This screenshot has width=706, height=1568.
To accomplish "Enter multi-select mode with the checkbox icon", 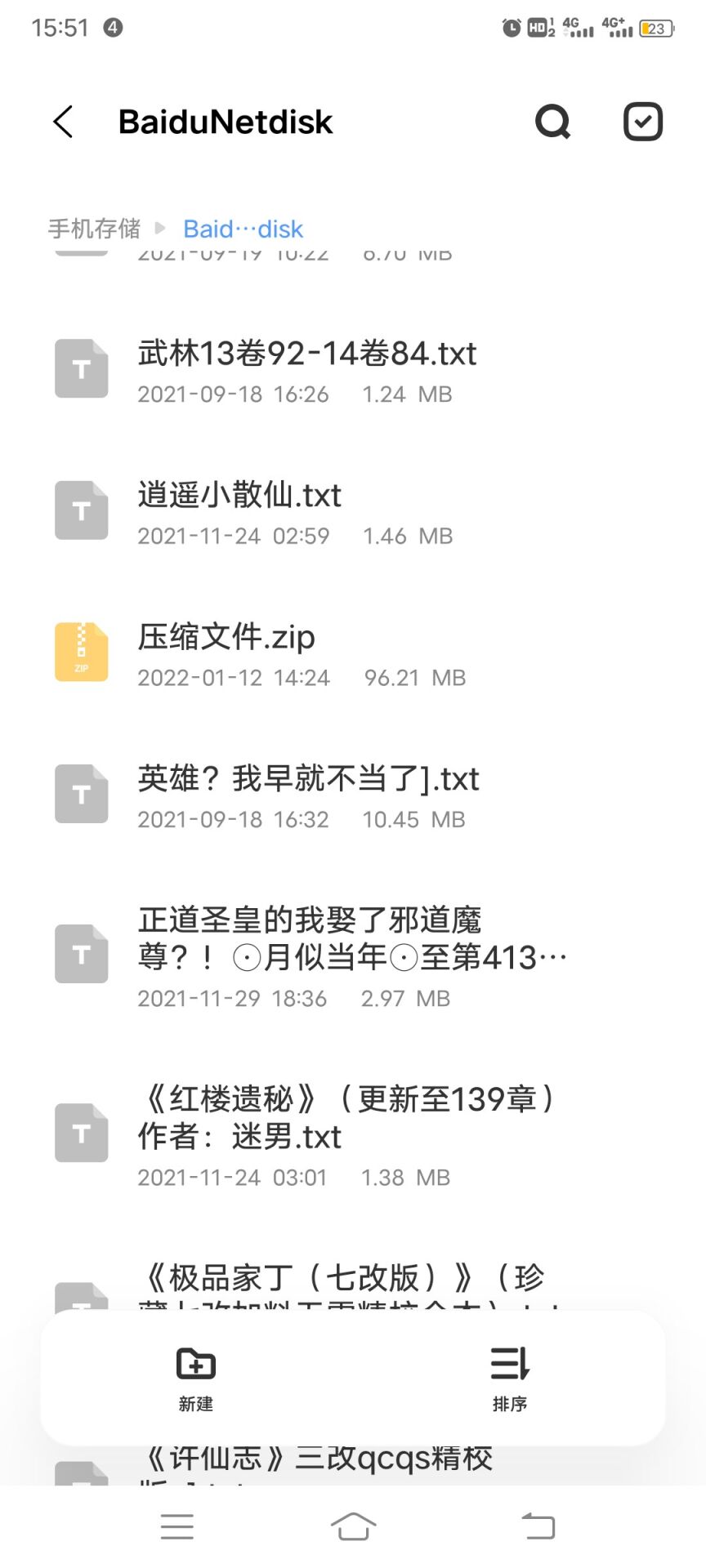I will 643,122.
